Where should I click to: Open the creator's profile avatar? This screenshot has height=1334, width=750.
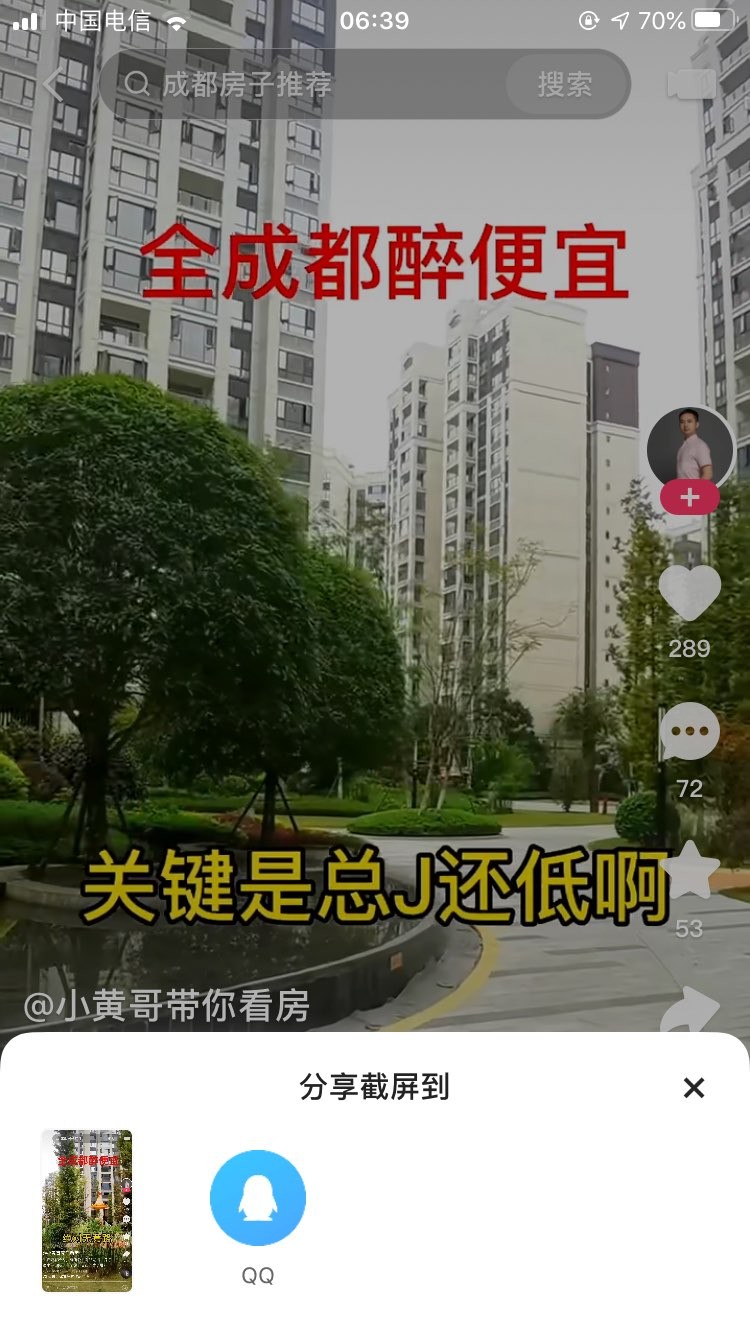[689, 449]
